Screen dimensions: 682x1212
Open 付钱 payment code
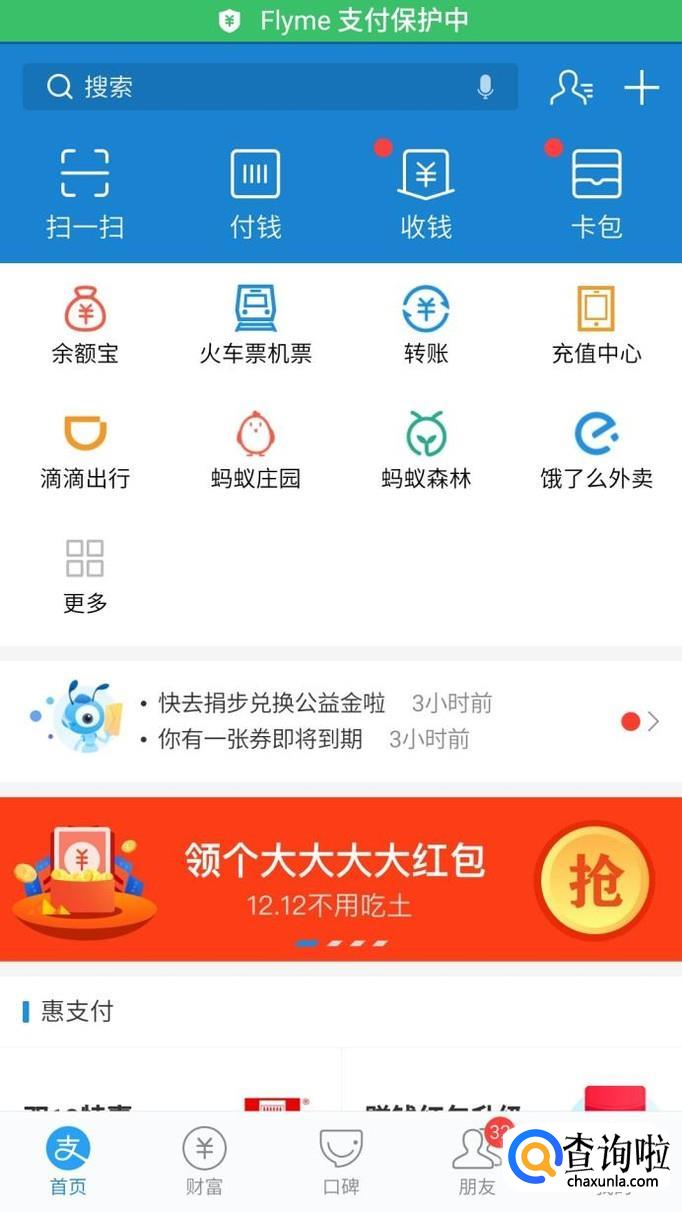pos(255,192)
